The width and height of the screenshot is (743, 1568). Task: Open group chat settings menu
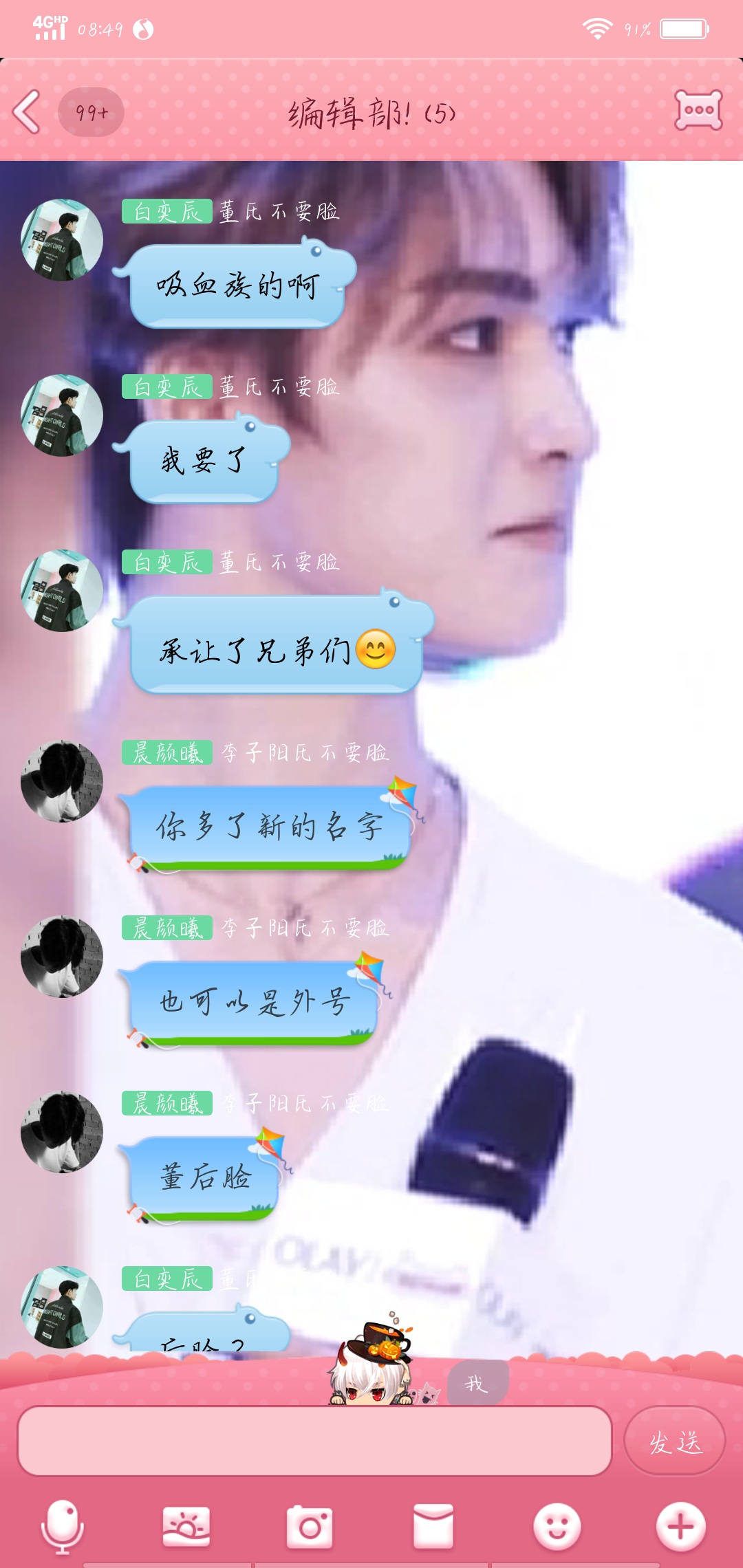pyautogui.click(x=698, y=111)
